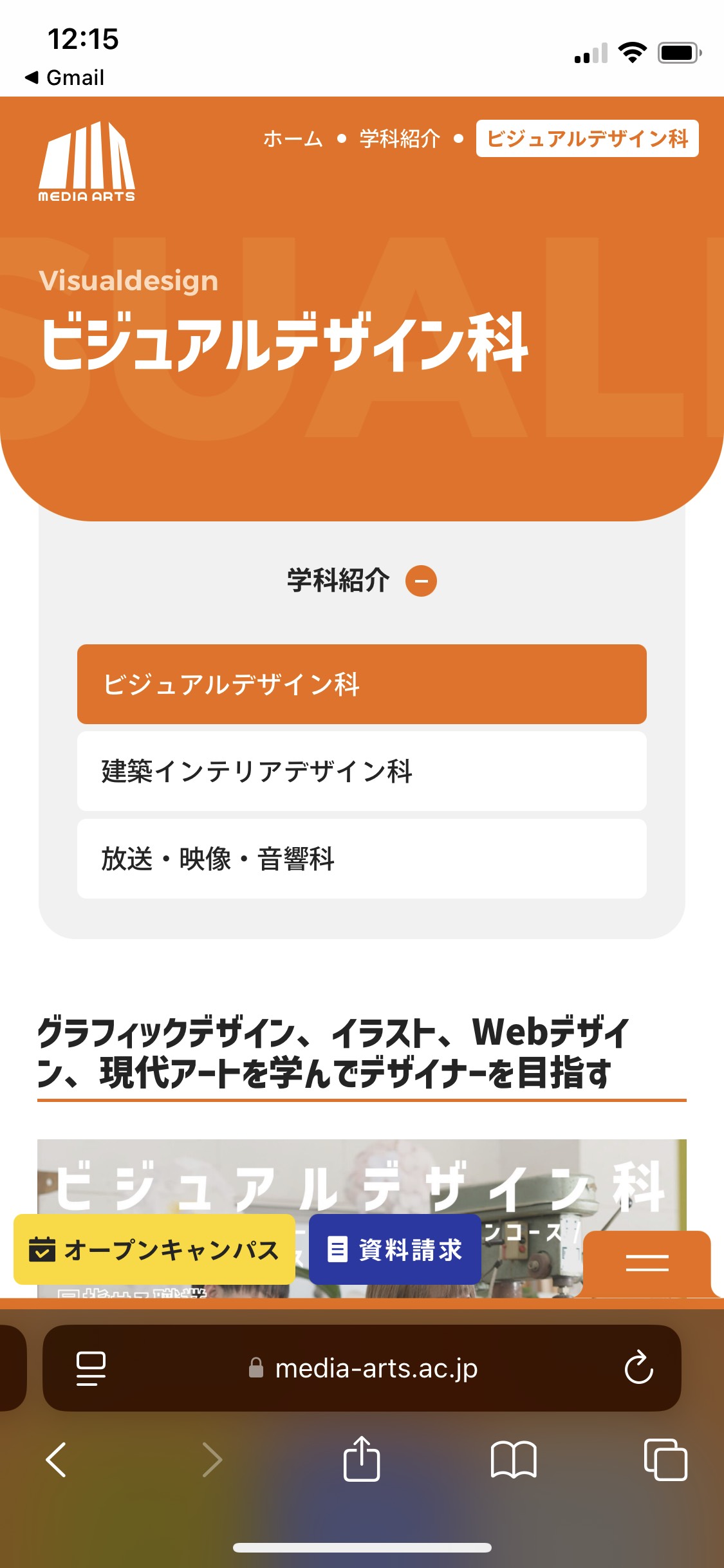Screen dimensions: 724x1568
Task: Tap the Media Arts logo to go home
Action: coord(86,162)
